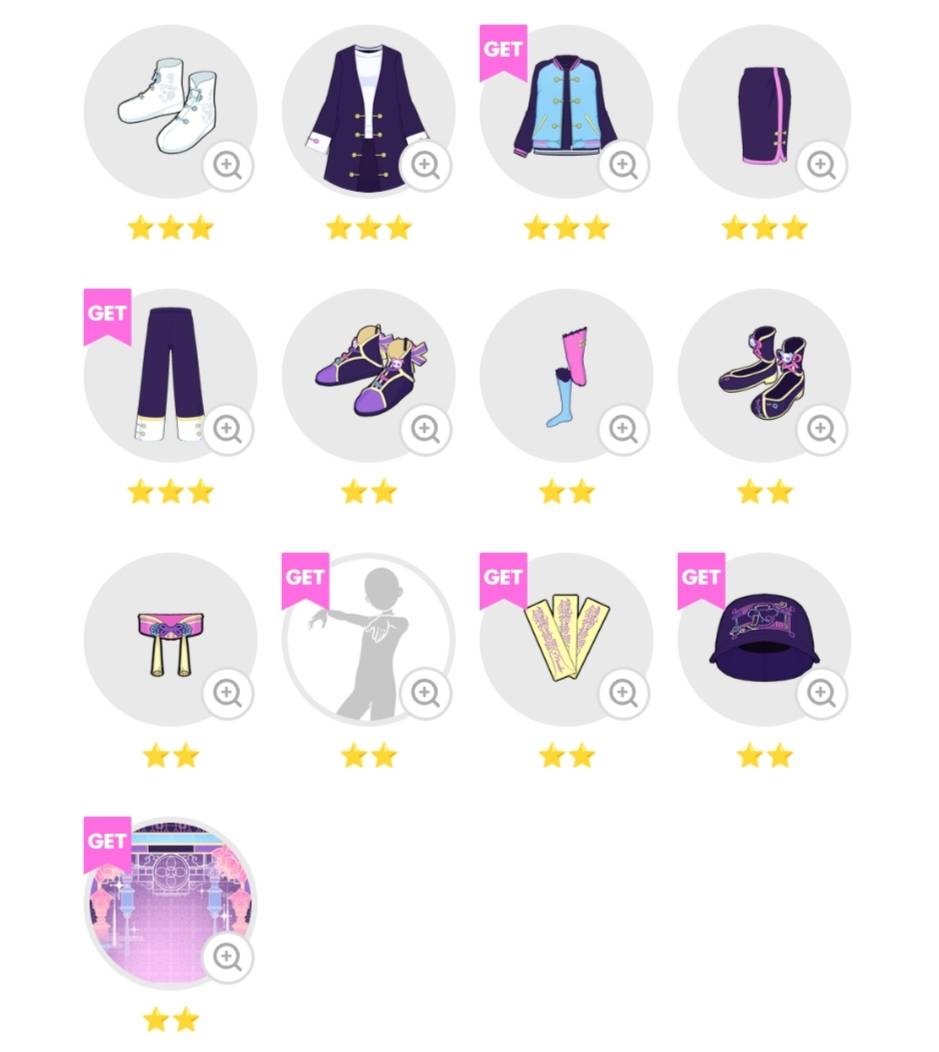Zoom in on the yellow talisman papers
939x1052 pixels.
(x=623, y=693)
